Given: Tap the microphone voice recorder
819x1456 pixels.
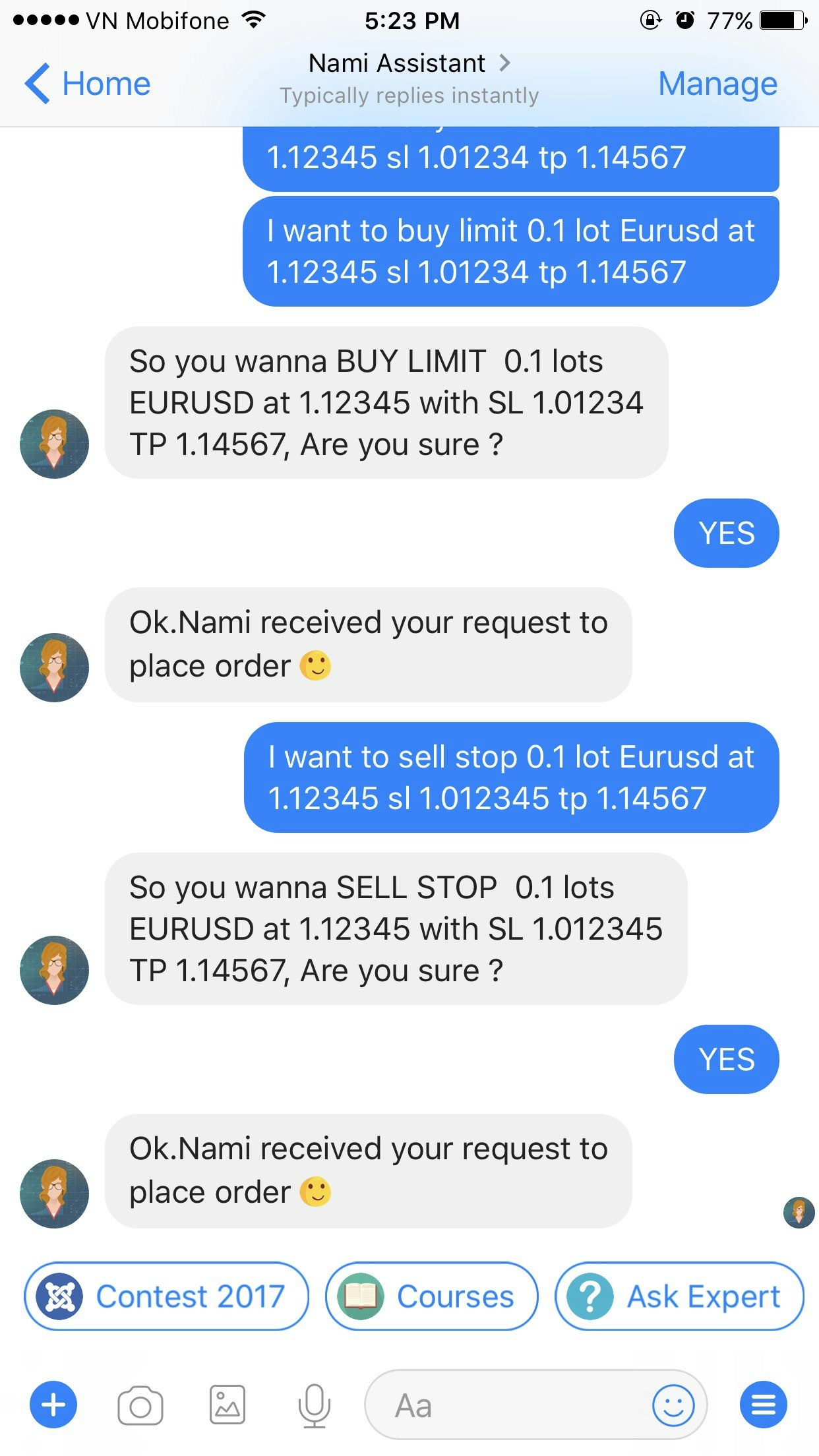Looking at the screenshot, I should [315, 1405].
